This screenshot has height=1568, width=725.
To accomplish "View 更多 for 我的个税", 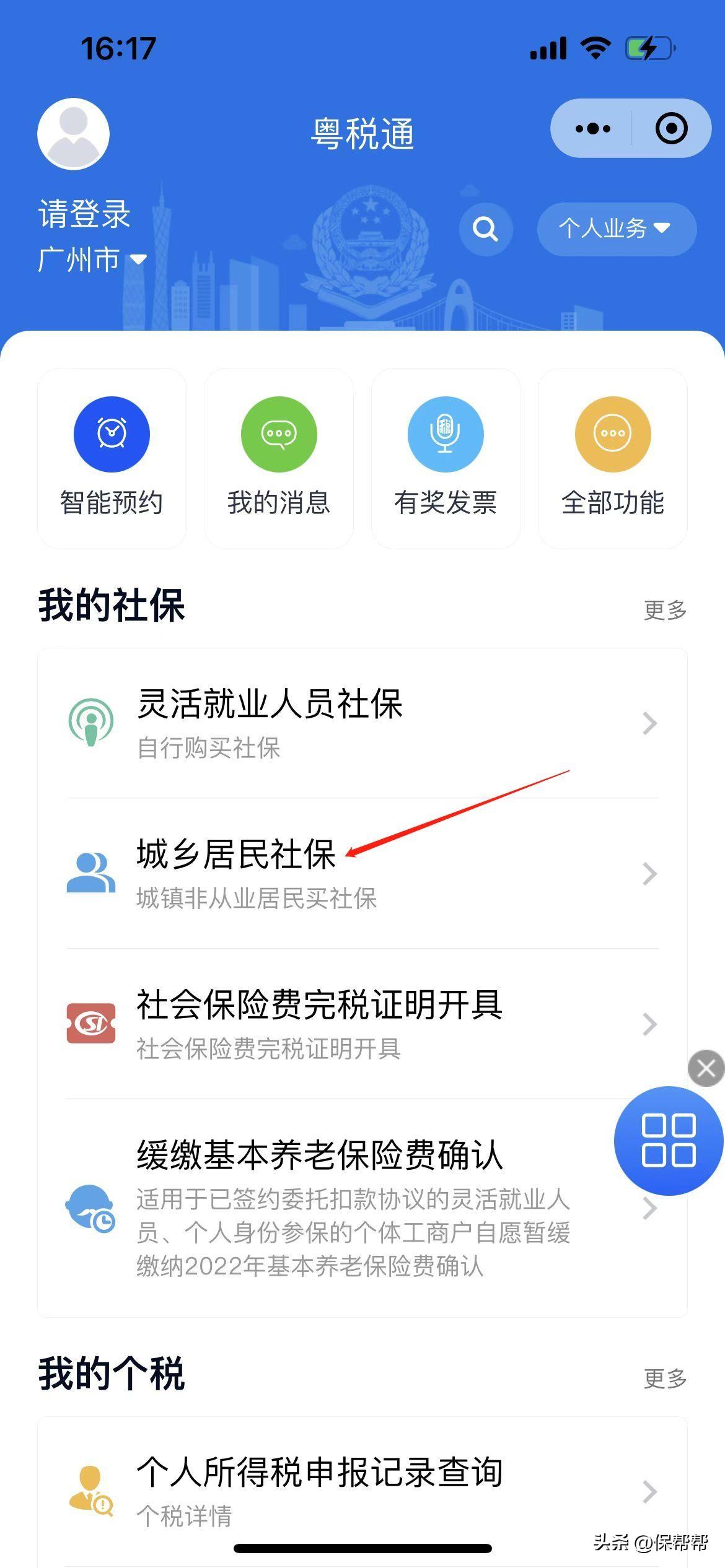I will 665,1379.
